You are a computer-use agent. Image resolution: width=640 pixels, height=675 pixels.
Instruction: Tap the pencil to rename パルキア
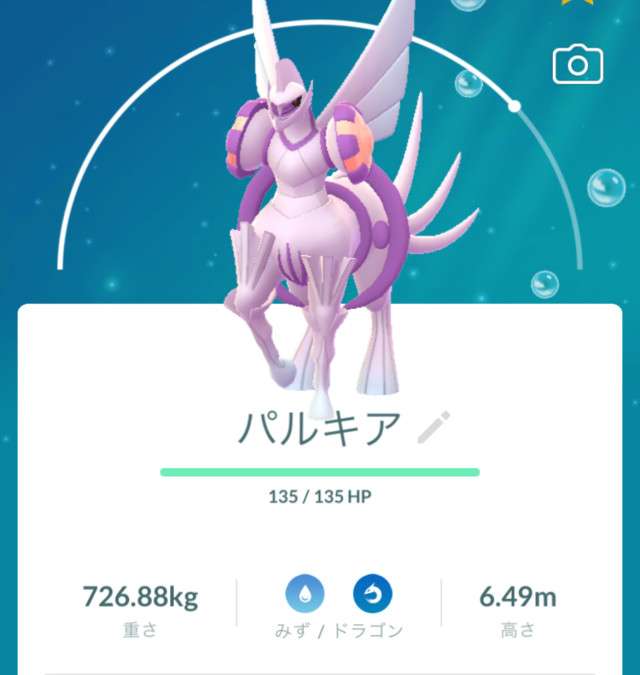(433, 428)
